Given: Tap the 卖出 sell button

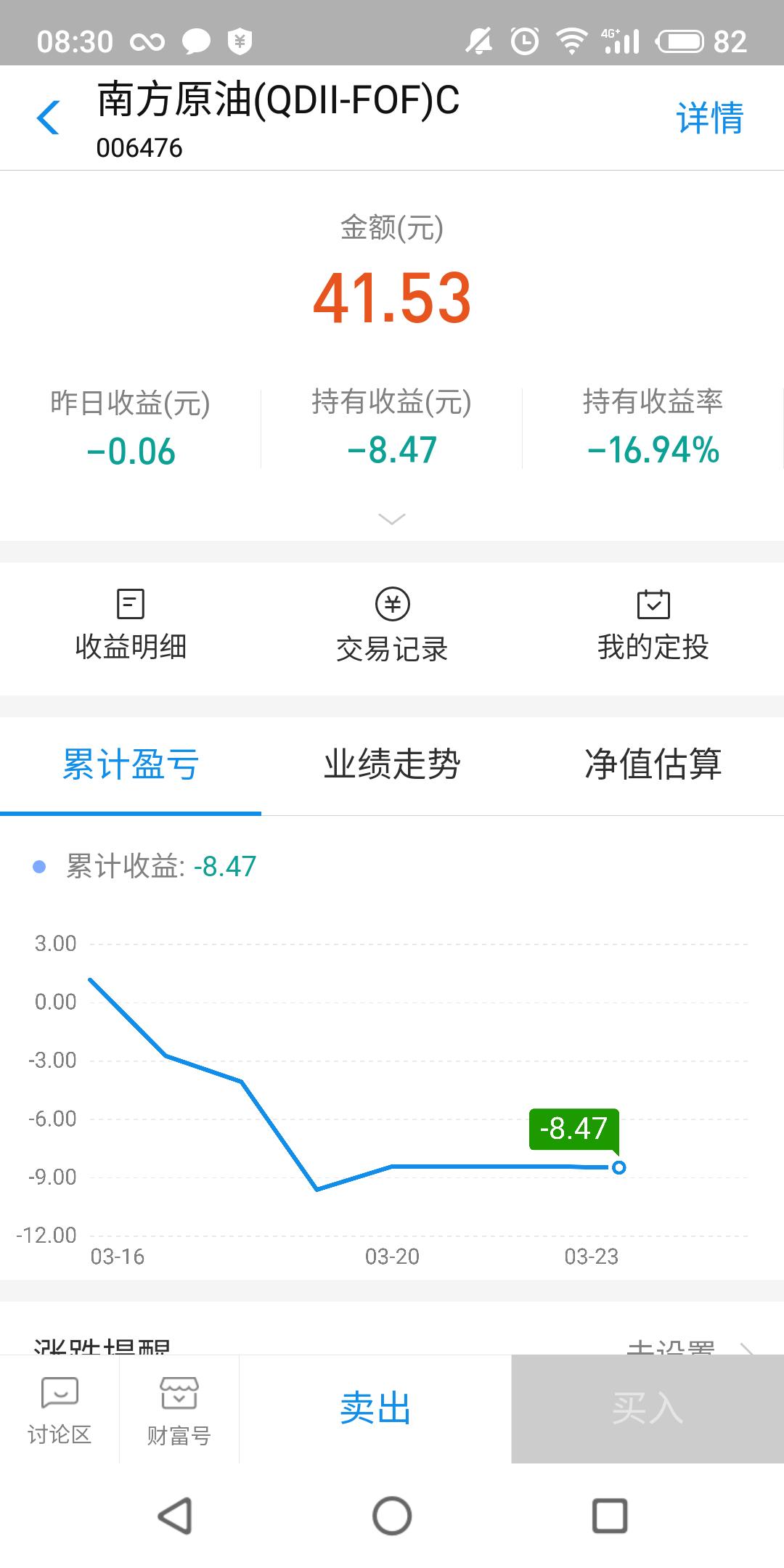Looking at the screenshot, I should pyautogui.click(x=375, y=1409).
